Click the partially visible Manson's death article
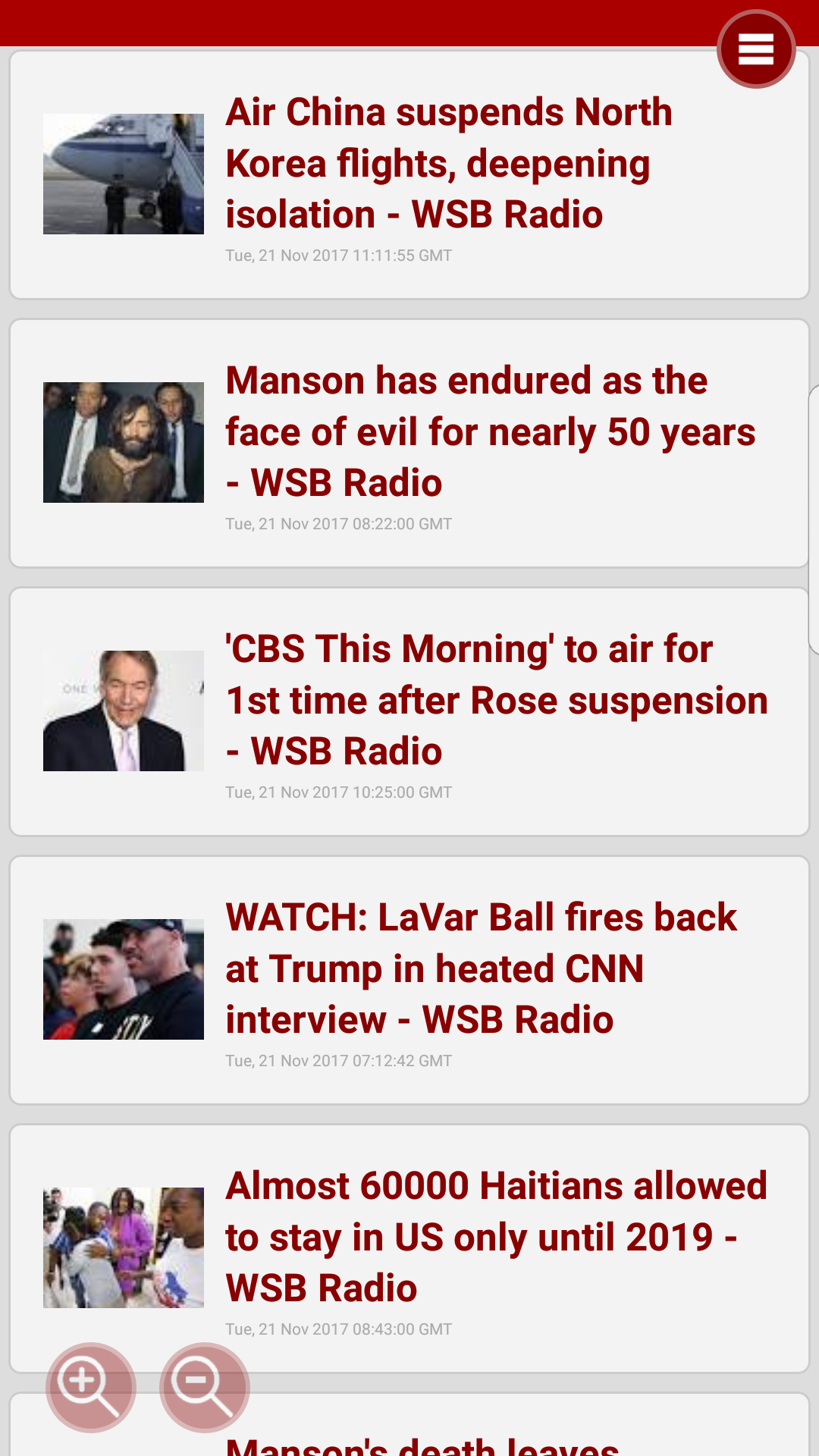 point(409,1445)
